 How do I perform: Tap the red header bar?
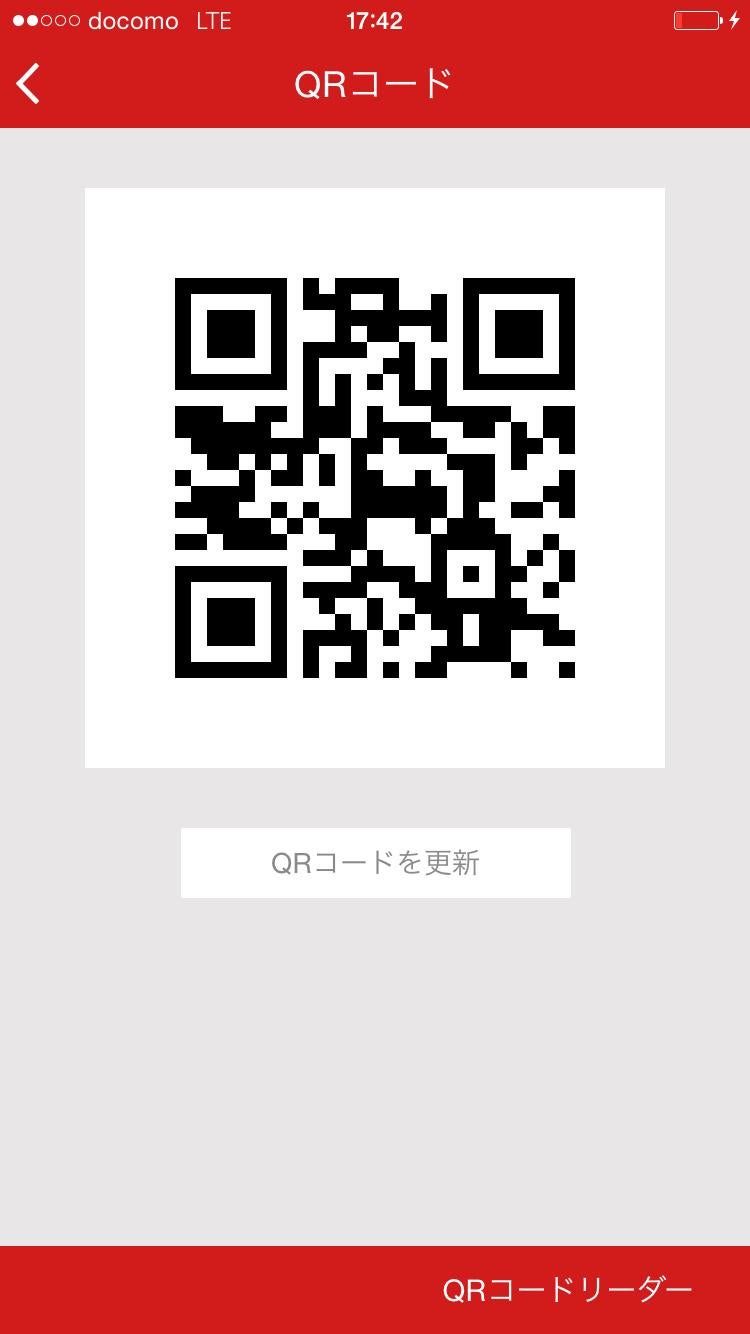(x=560, y=84)
